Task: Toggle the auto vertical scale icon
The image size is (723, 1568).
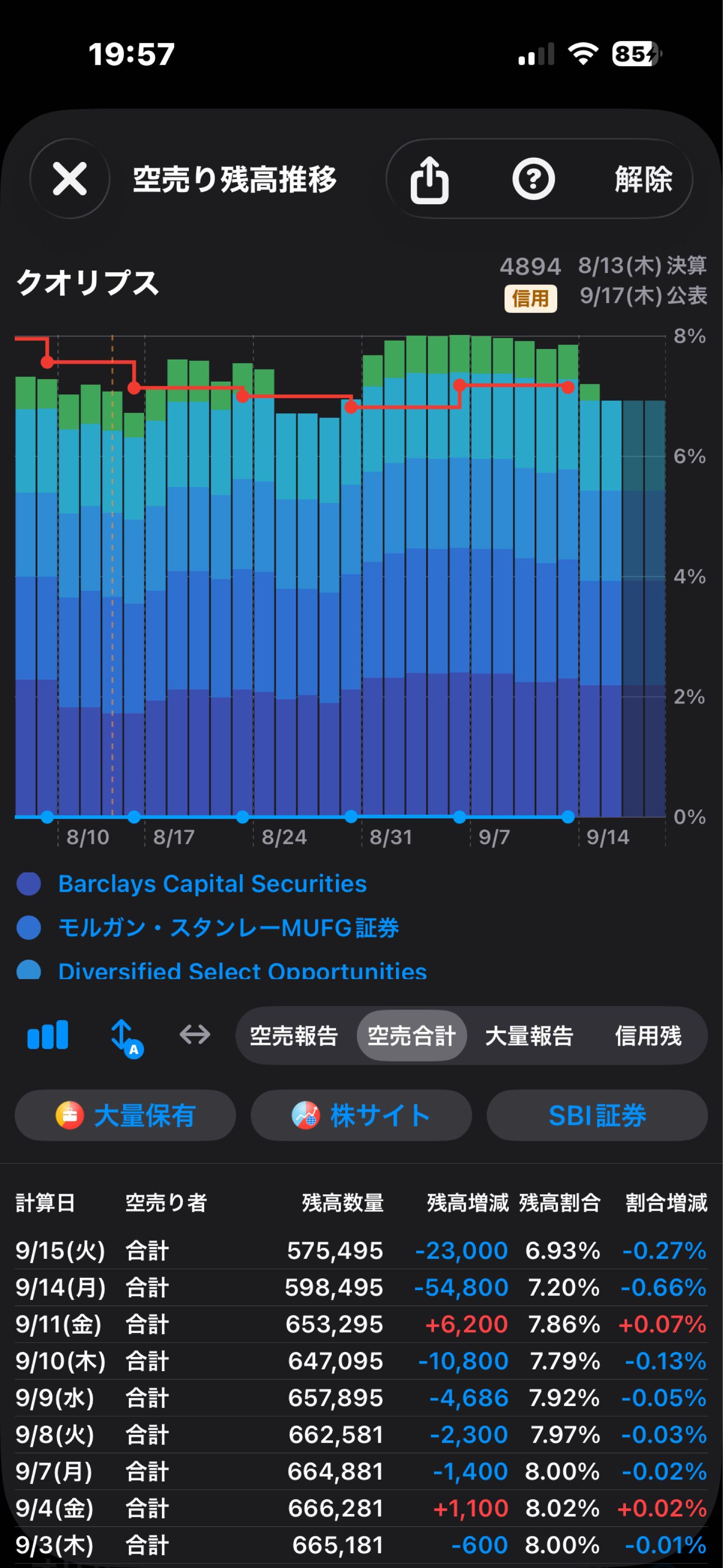Action: pos(127,1037)
